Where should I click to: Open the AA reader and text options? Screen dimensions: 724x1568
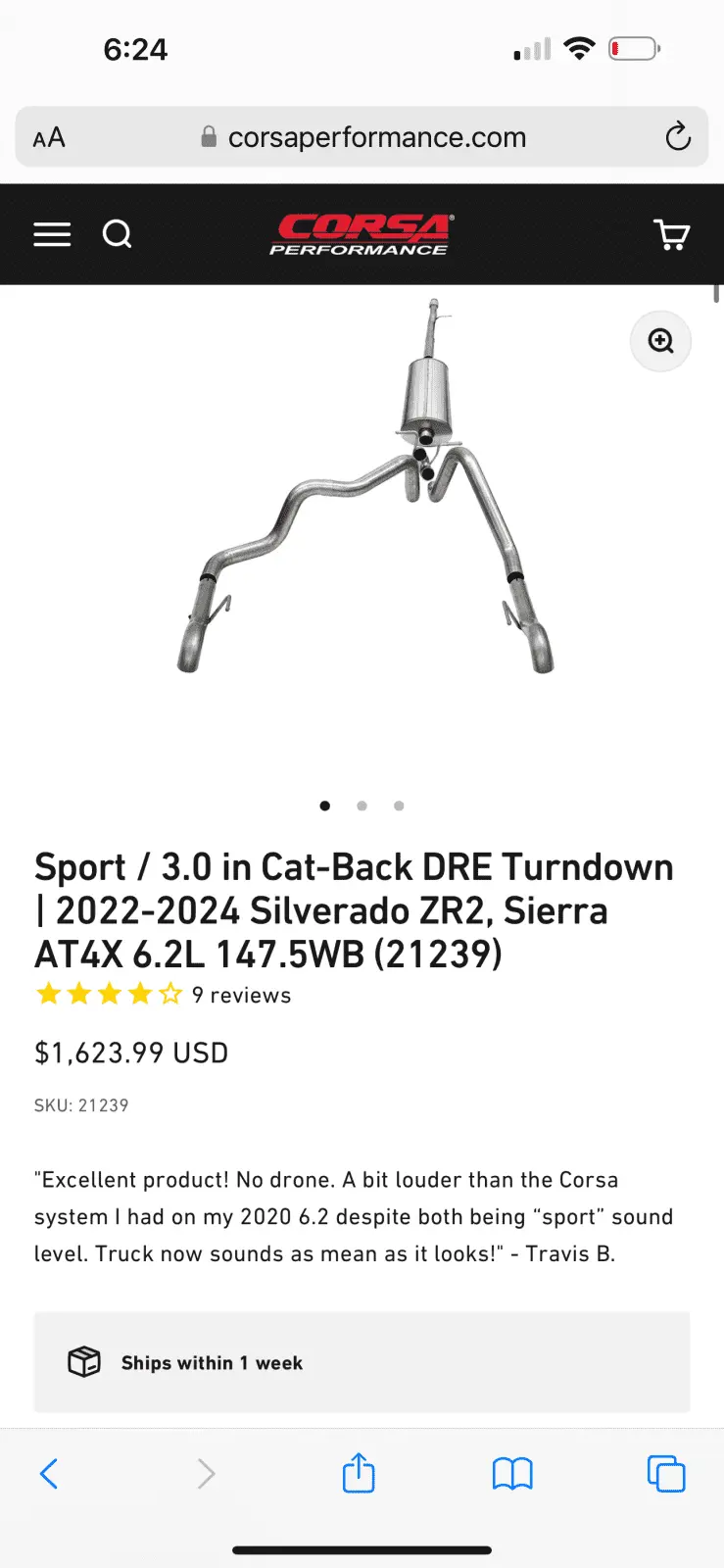point(49,137)
